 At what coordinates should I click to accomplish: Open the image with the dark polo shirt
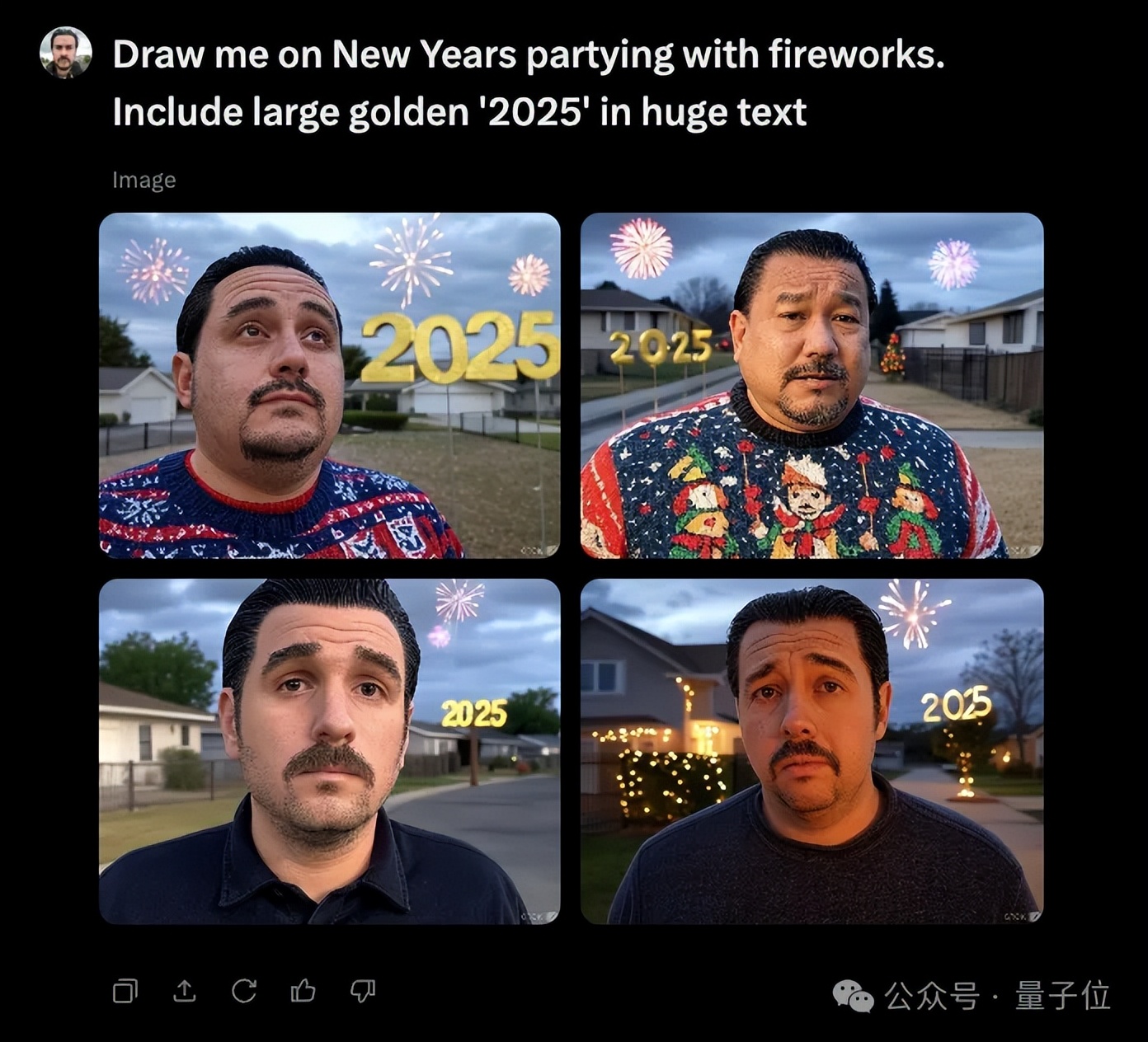click(329, 751)
